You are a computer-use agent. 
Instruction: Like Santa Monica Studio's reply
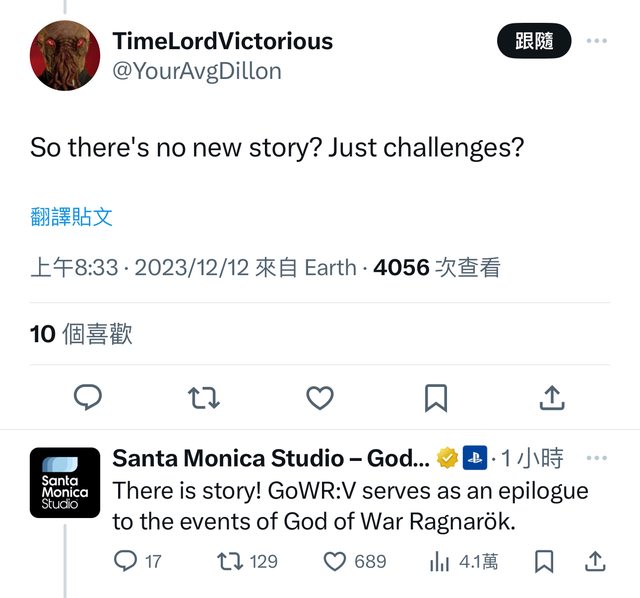click(x=335, y=561)
